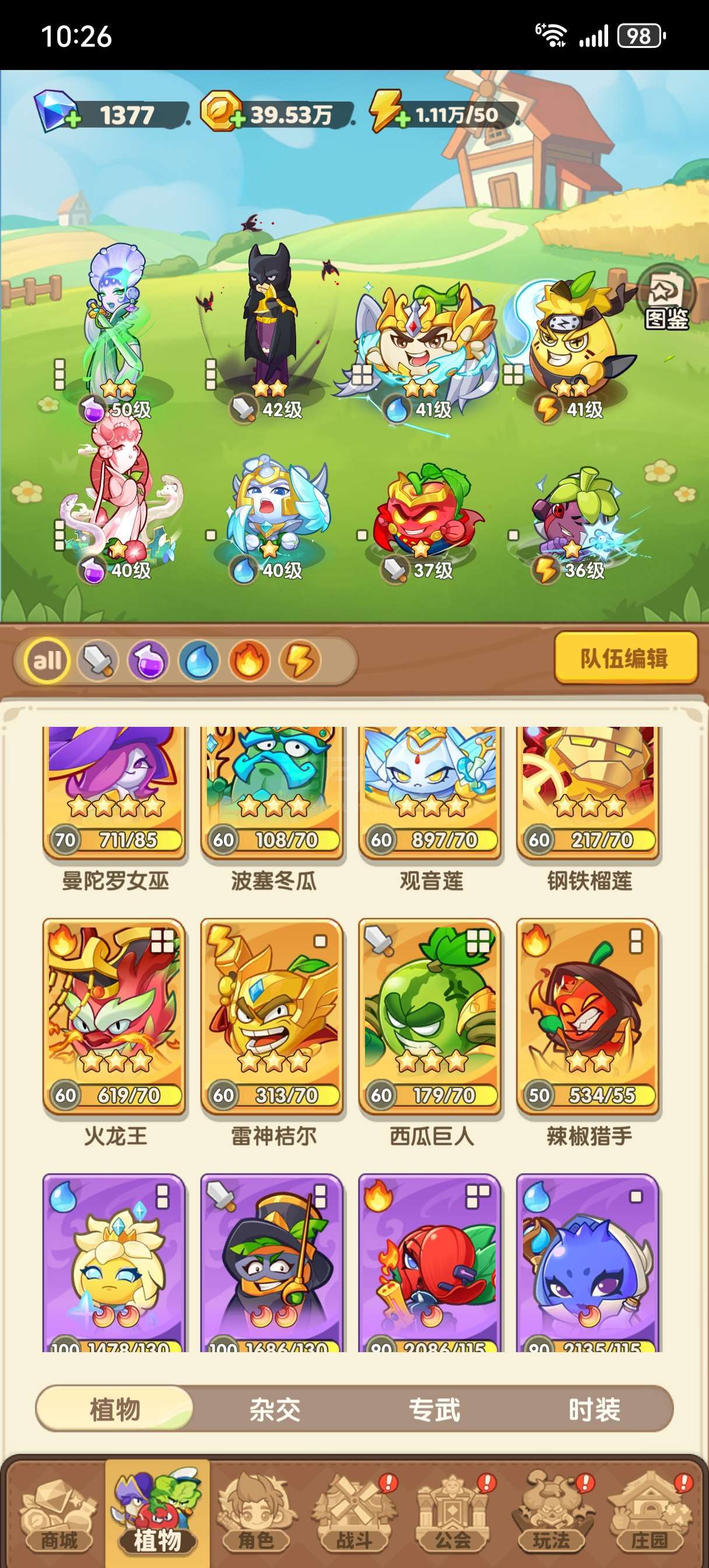Switch to the 专武 tab
Screen dimensions: 709x1568
tap(434, 1409)
